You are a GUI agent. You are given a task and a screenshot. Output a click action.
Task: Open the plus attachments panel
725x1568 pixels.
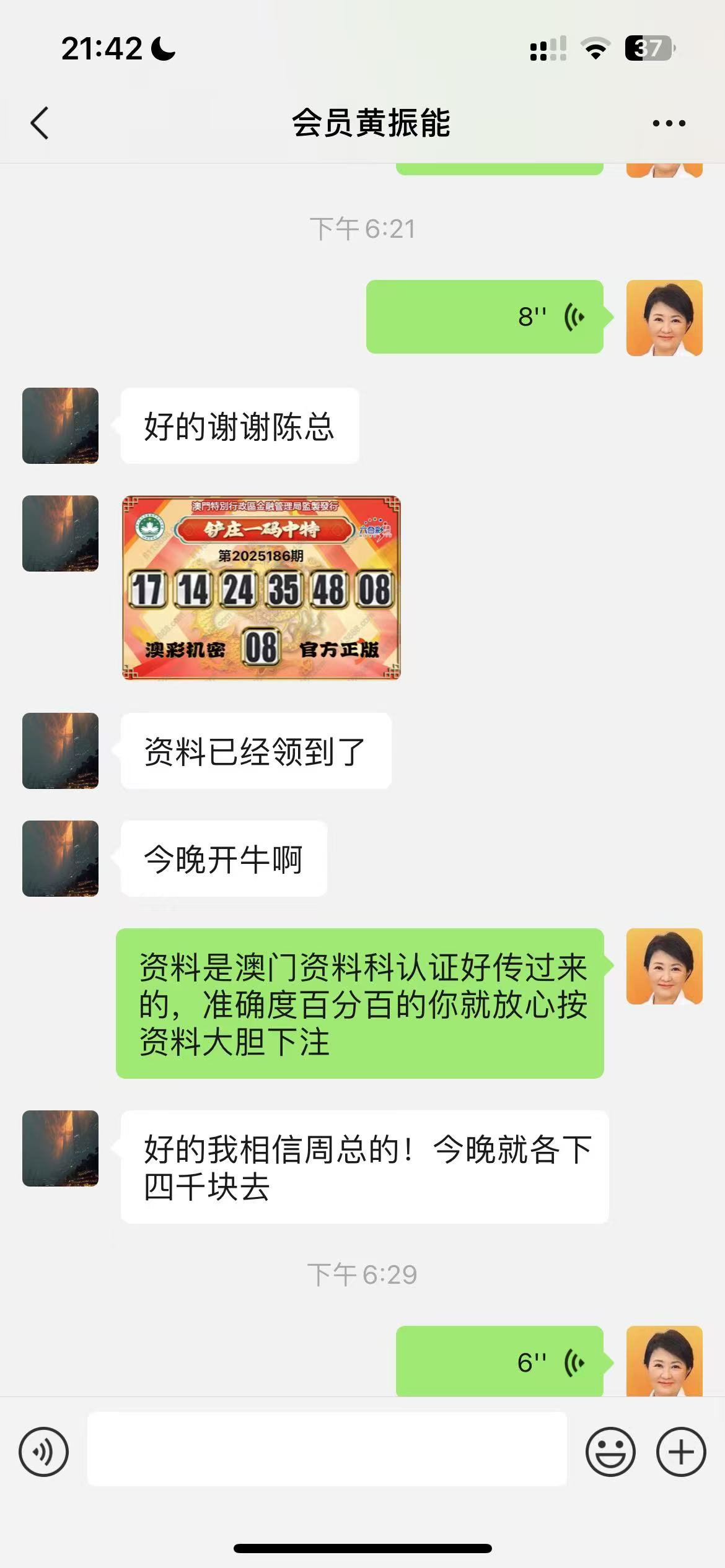tap(680, 1452)
